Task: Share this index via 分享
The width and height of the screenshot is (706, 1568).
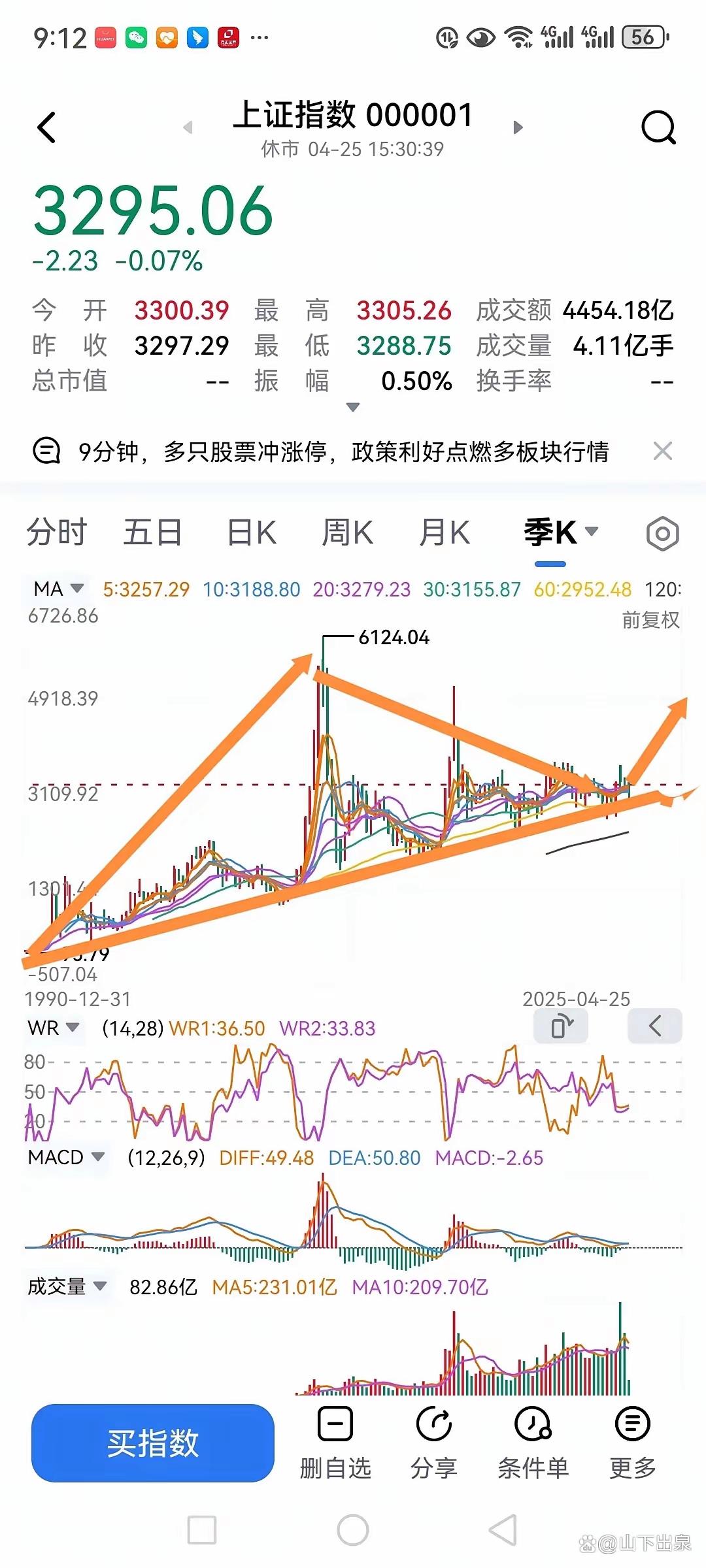Action: click(434, 1444)
